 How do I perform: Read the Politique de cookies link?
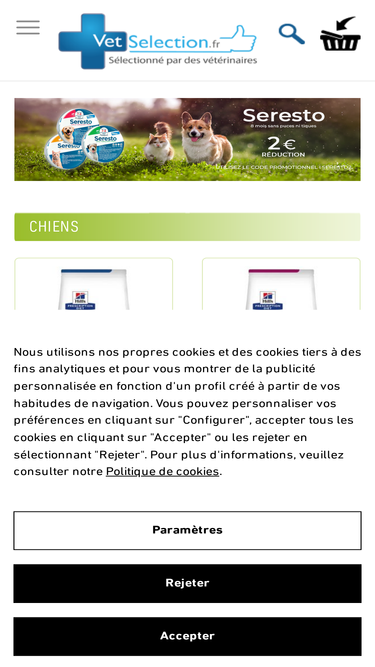coord(162,471)
